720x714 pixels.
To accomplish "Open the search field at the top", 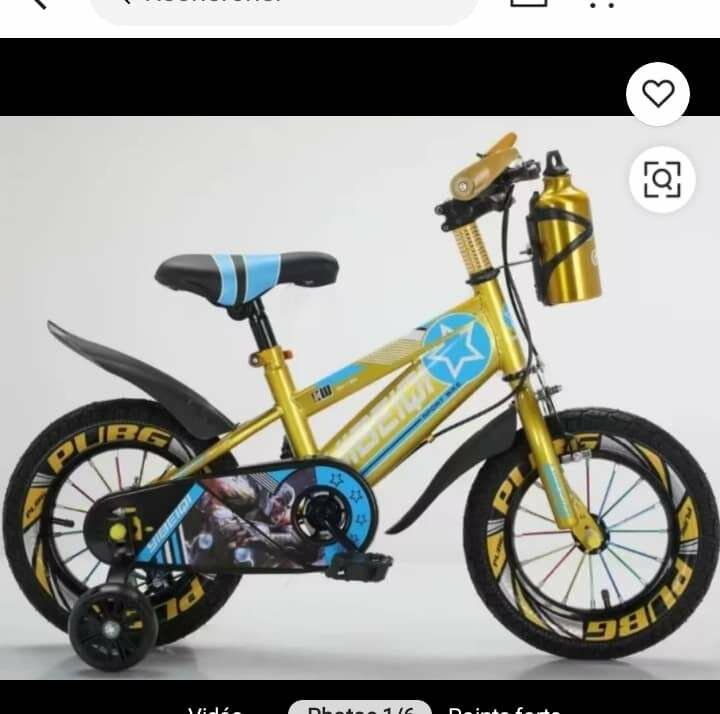I will pos(285,6).
